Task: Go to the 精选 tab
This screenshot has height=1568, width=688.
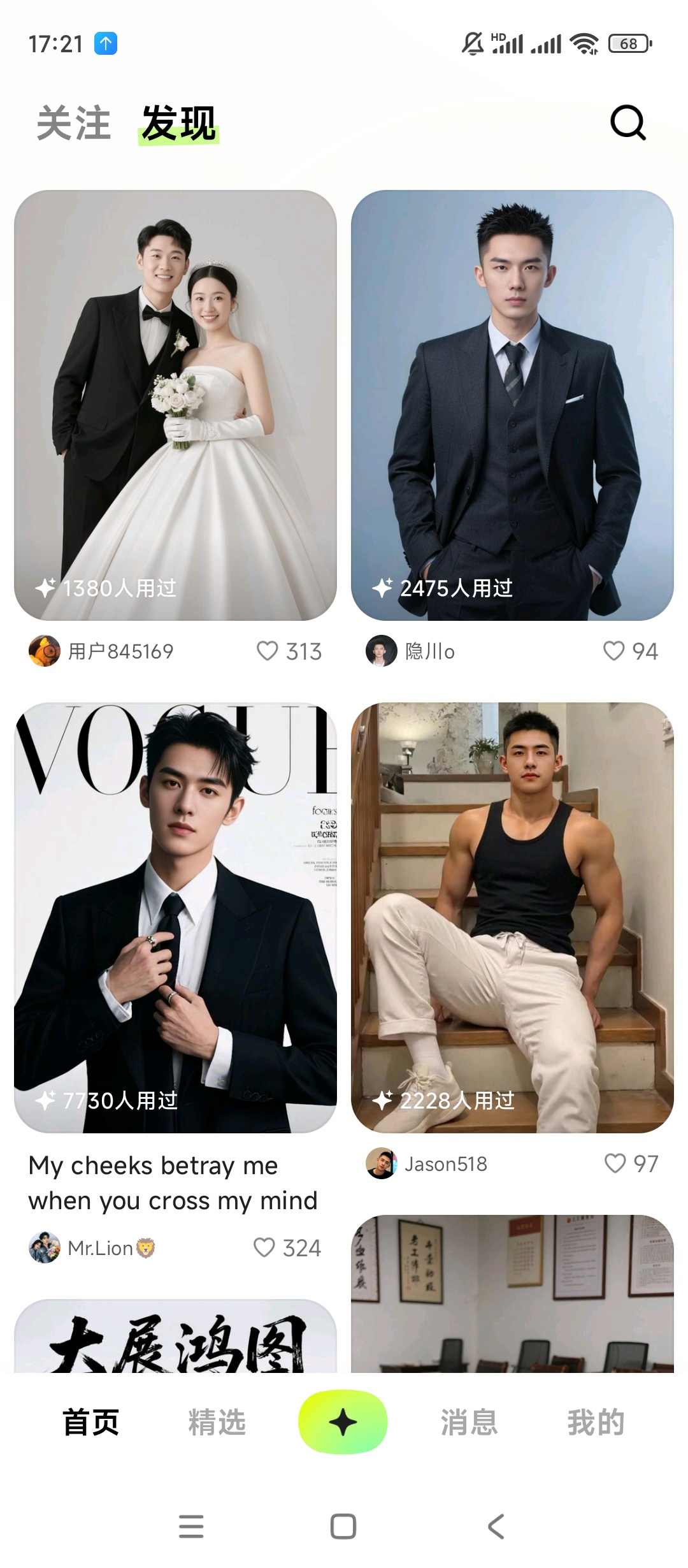Action: pyautogui.click(x=217, y=1422)
